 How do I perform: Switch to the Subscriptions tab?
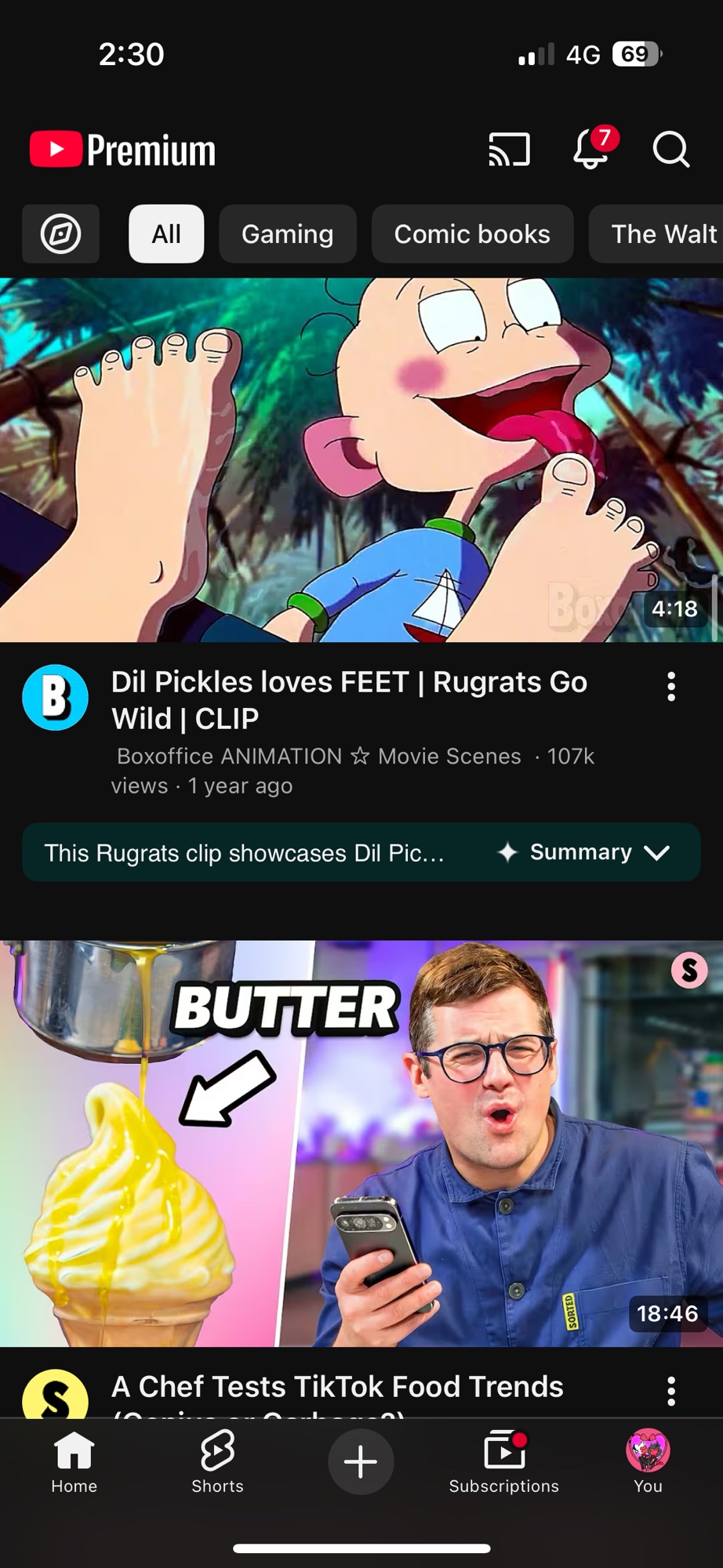tap(503, 1461)
